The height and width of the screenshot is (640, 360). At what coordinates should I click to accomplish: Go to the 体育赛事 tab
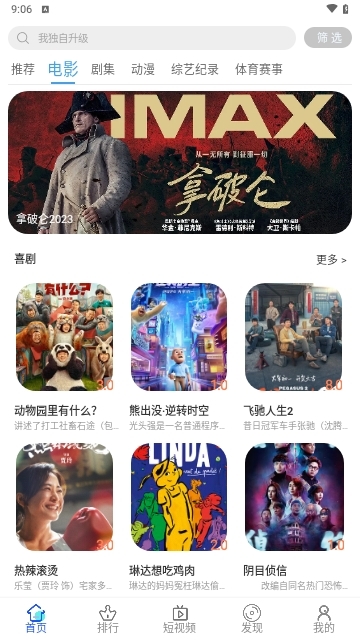[x=259, y=69]
